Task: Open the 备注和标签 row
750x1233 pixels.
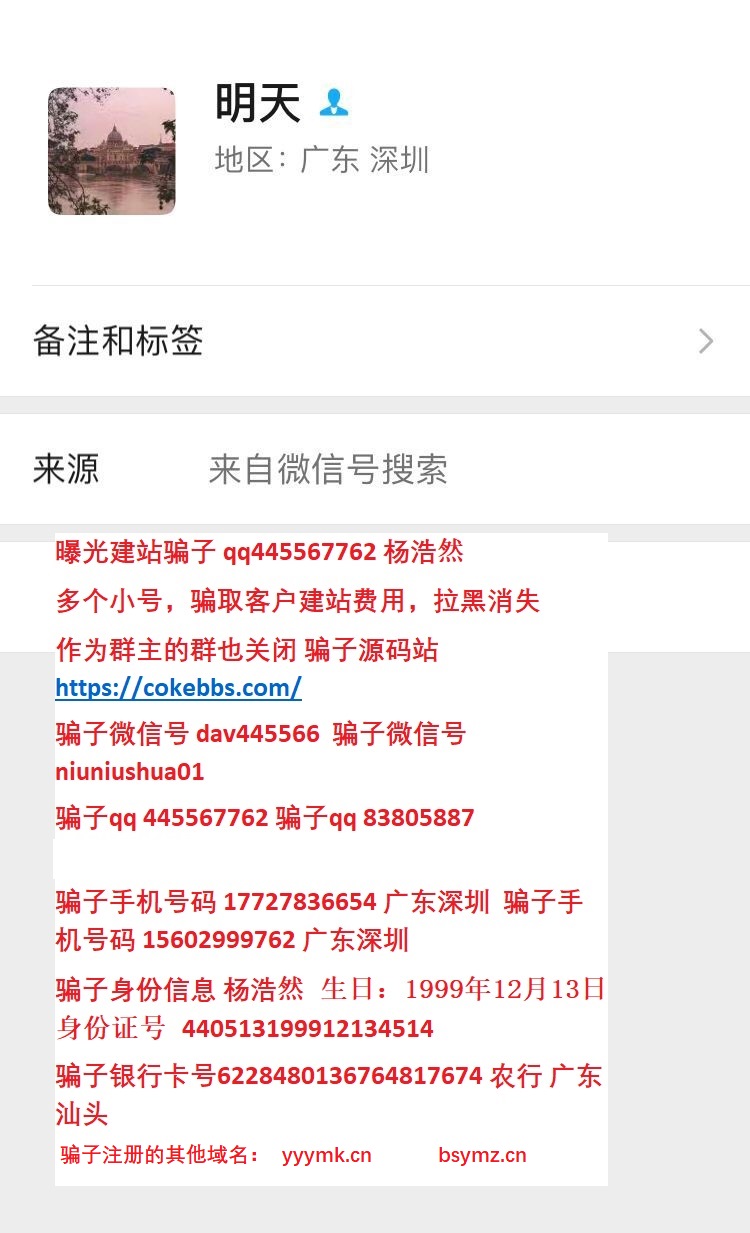Action: 374,341
